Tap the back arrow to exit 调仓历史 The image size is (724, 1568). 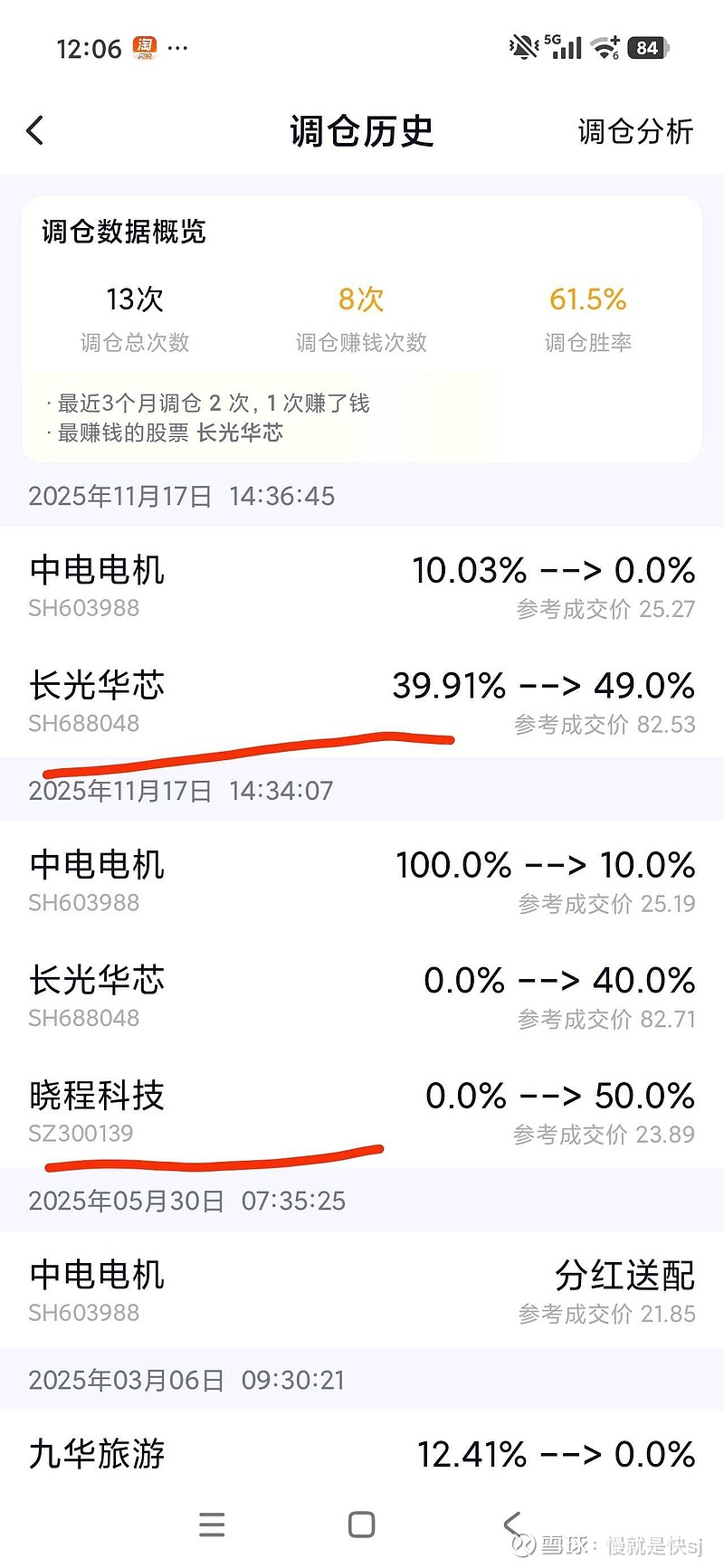pyautogui.click(x=36, y=130)
